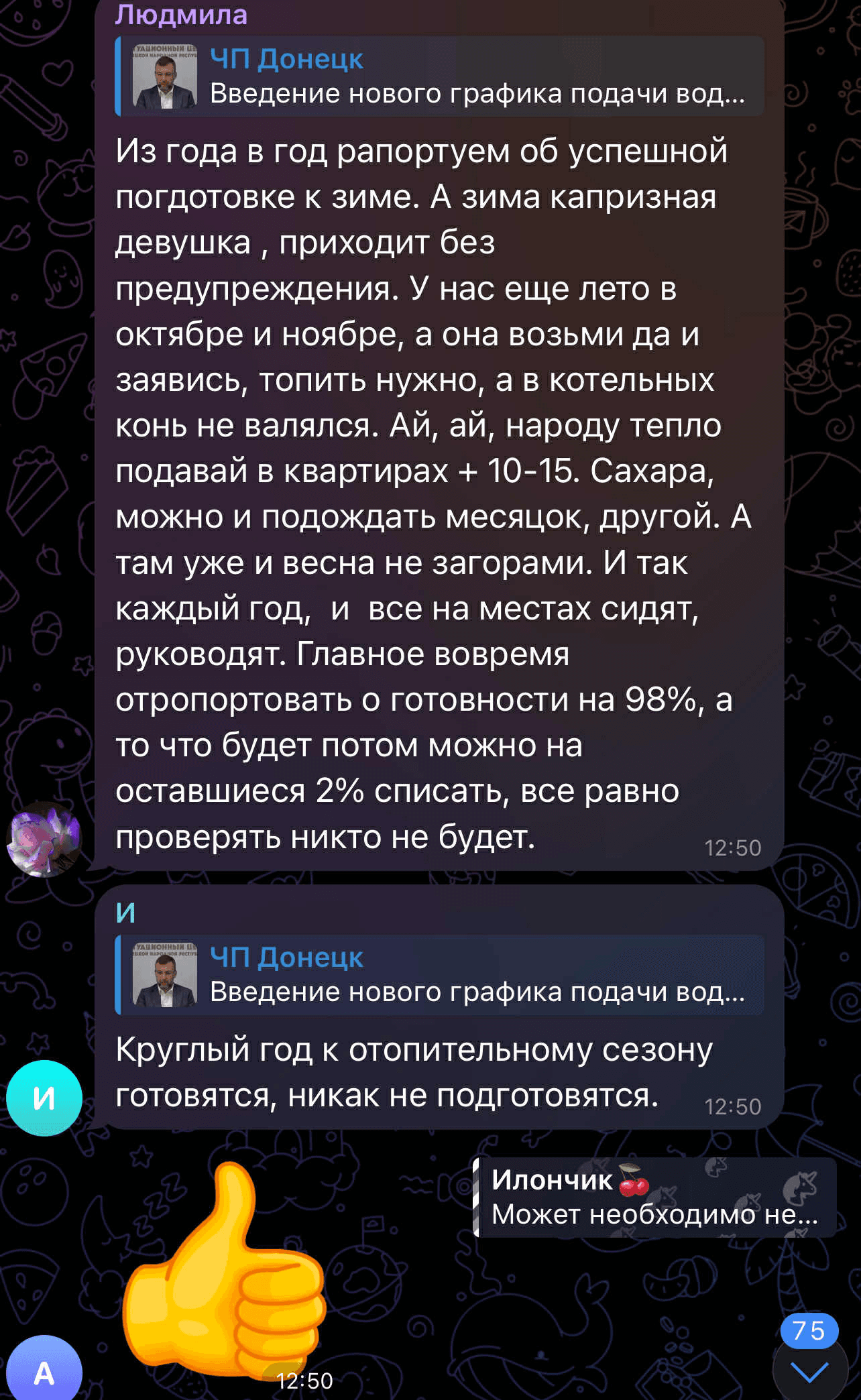Image resolution: width=861 pixels, height=1400 pixels.
Task: Open the ЧП Донецк quote in И's message
Action: tap(439, 975)
